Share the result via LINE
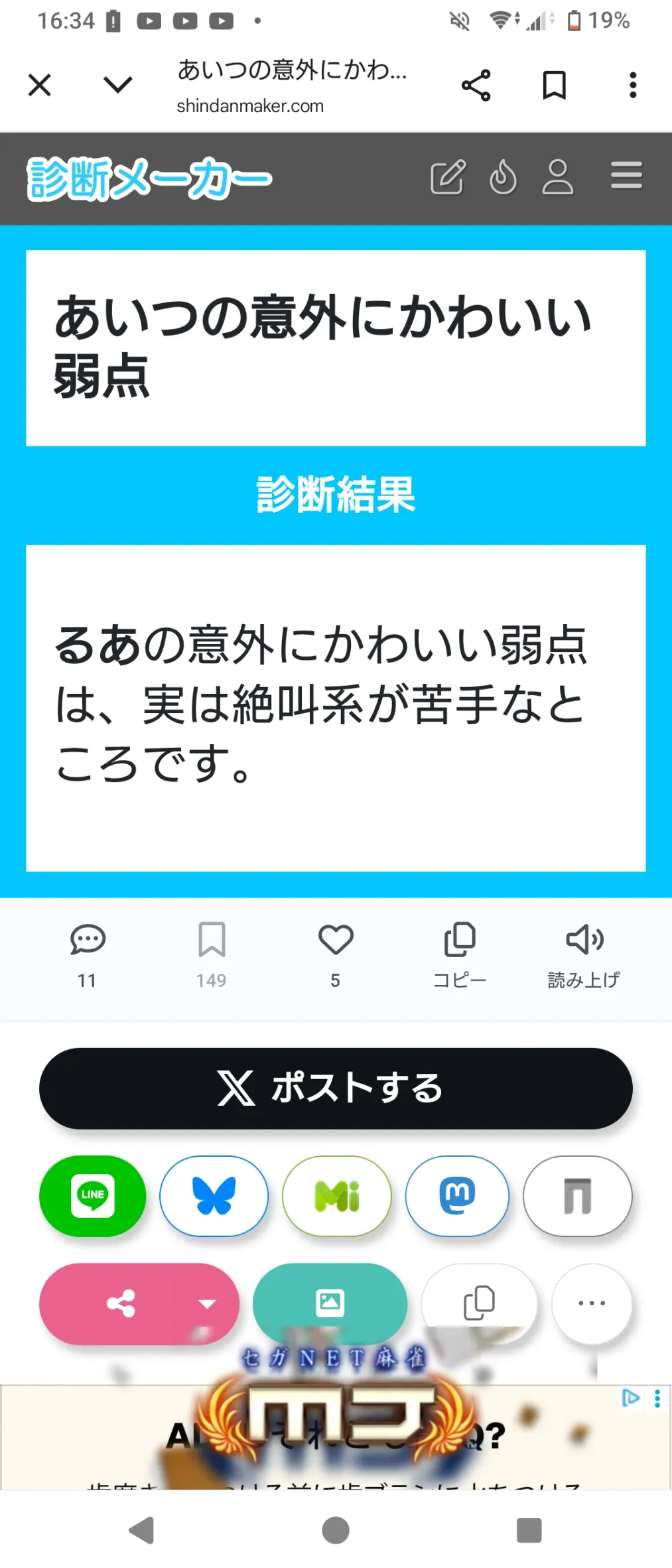The height and width of the screenshot is (1568, 672). click(93, 1196)
